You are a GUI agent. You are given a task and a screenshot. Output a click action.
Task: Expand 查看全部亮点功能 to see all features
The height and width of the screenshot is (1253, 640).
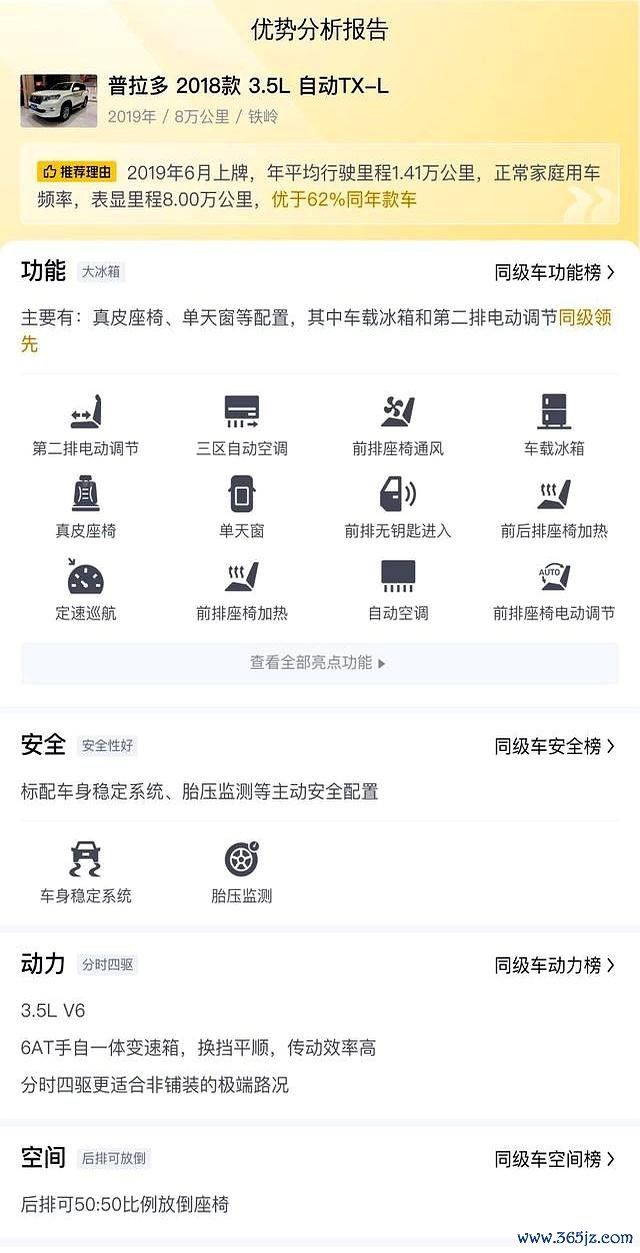click(x=319, y=663)
